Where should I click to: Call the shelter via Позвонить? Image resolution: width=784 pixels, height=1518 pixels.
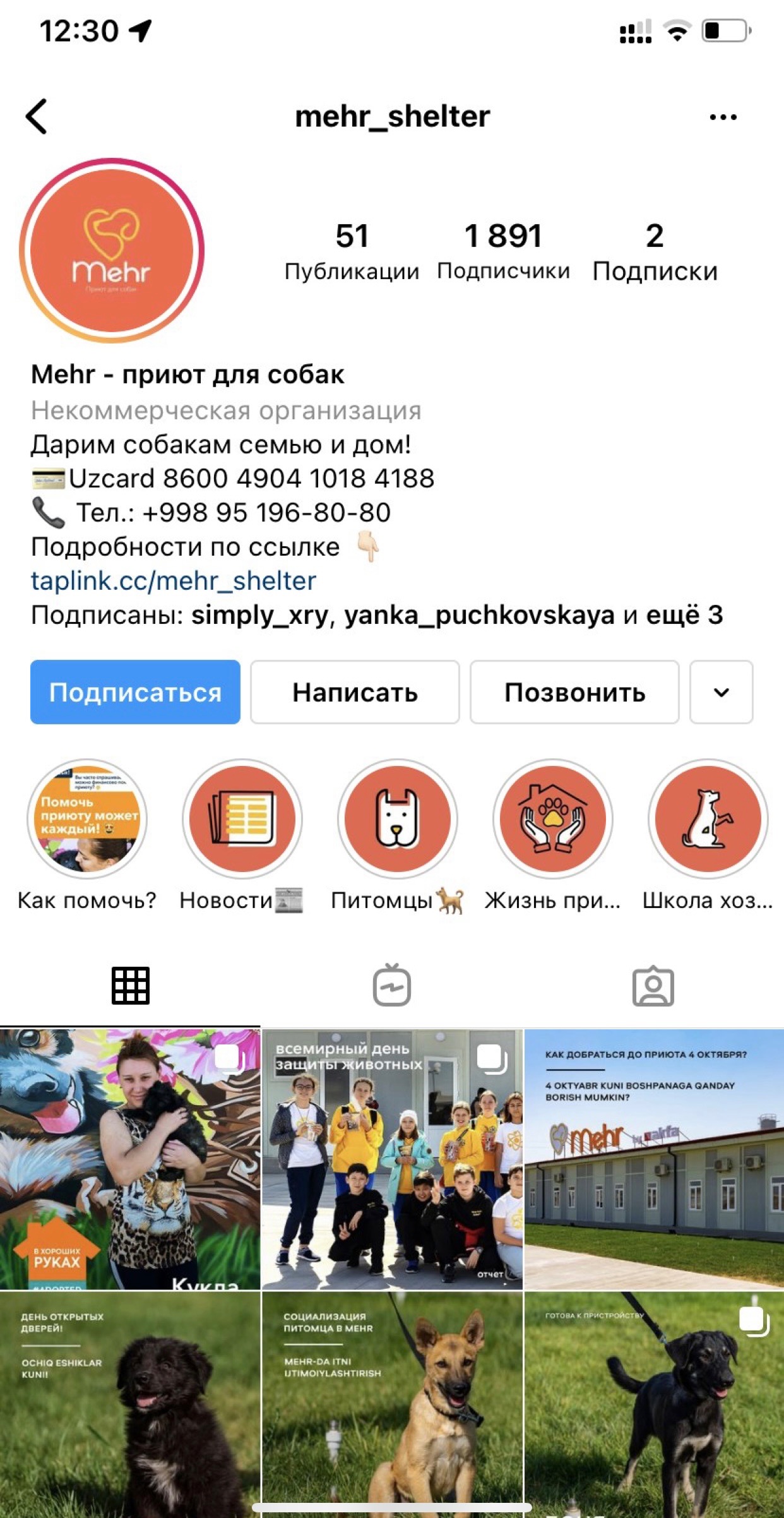pyautogui.click(x=574, y=692)
